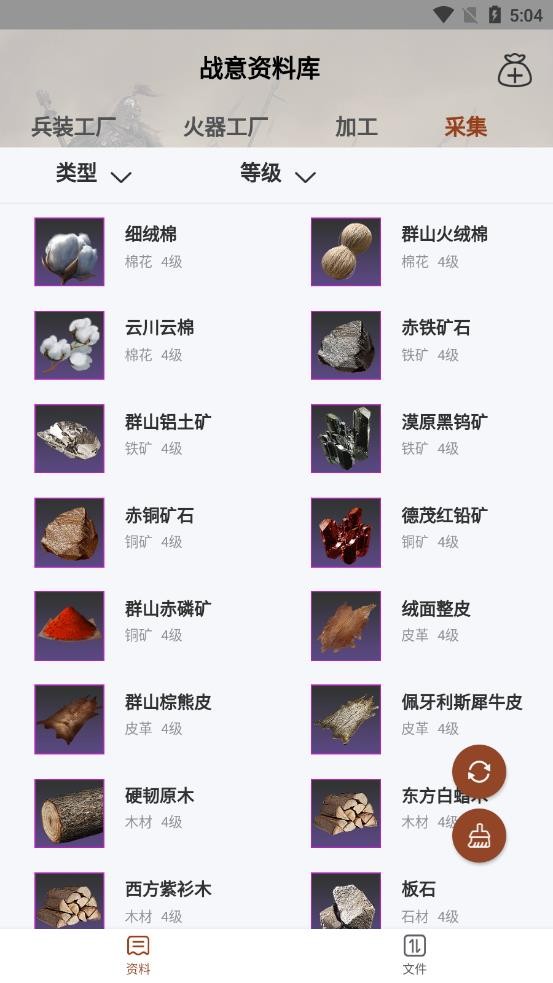This screenshot has height=983, width=553.
Task: Tap the broom clear floating button
Action: coord(479,836)
